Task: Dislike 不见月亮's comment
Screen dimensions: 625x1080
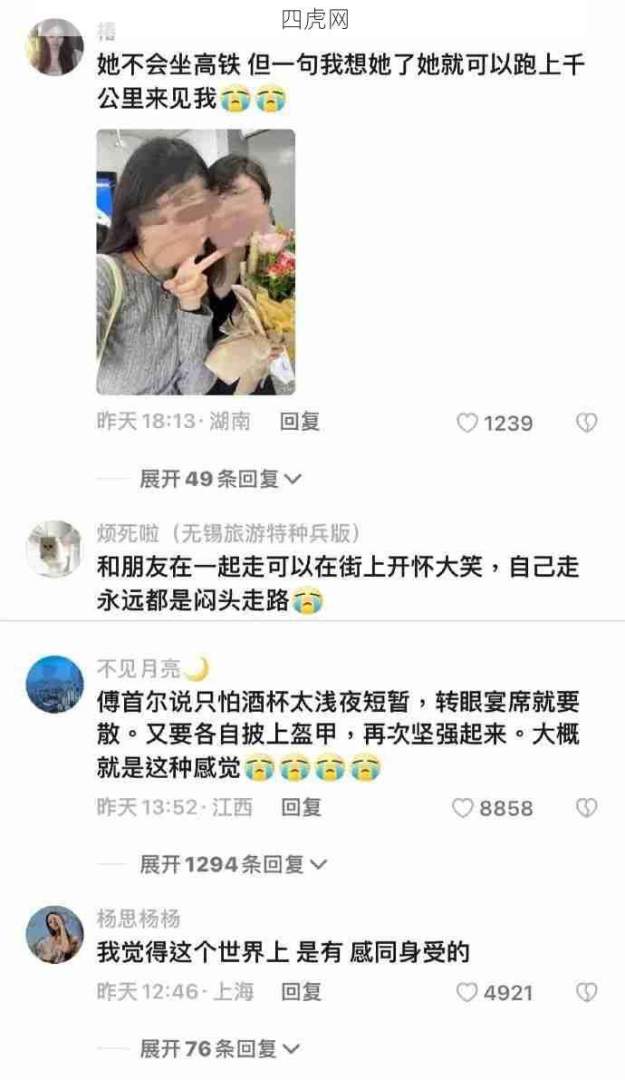Action: [587, 808]
